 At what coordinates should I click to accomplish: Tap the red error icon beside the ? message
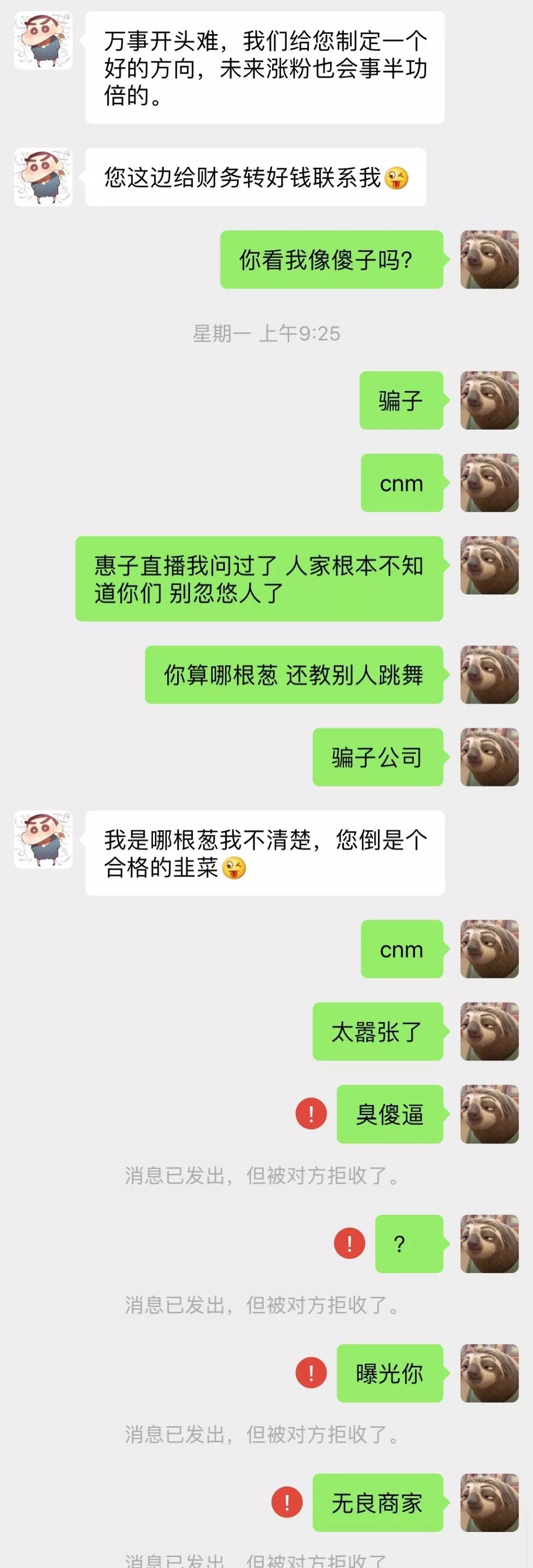[x=349, y=1244]
